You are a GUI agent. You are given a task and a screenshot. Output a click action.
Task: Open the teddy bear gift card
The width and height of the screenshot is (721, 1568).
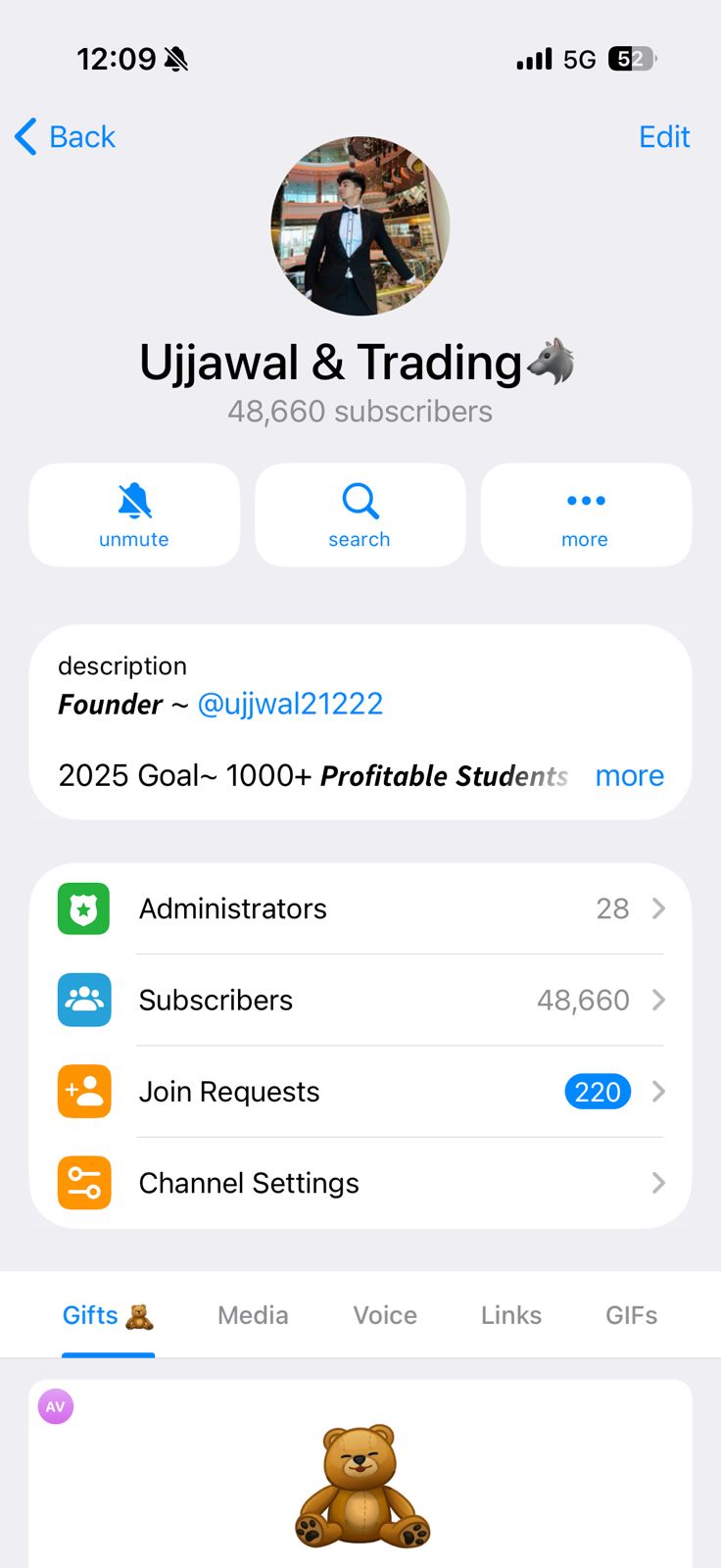(x=360, y=1480)
